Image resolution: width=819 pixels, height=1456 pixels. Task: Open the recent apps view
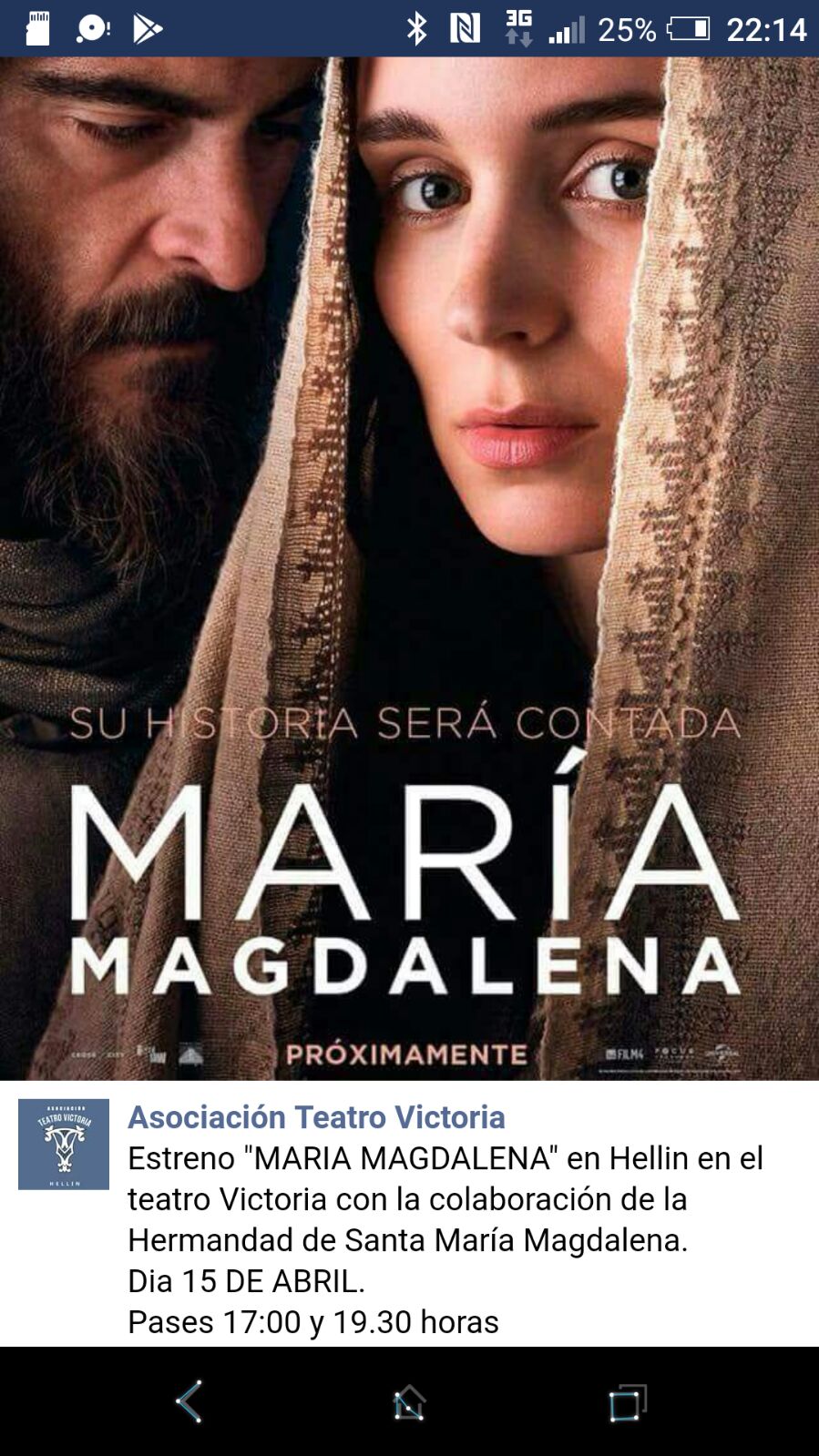(628, 1402)
